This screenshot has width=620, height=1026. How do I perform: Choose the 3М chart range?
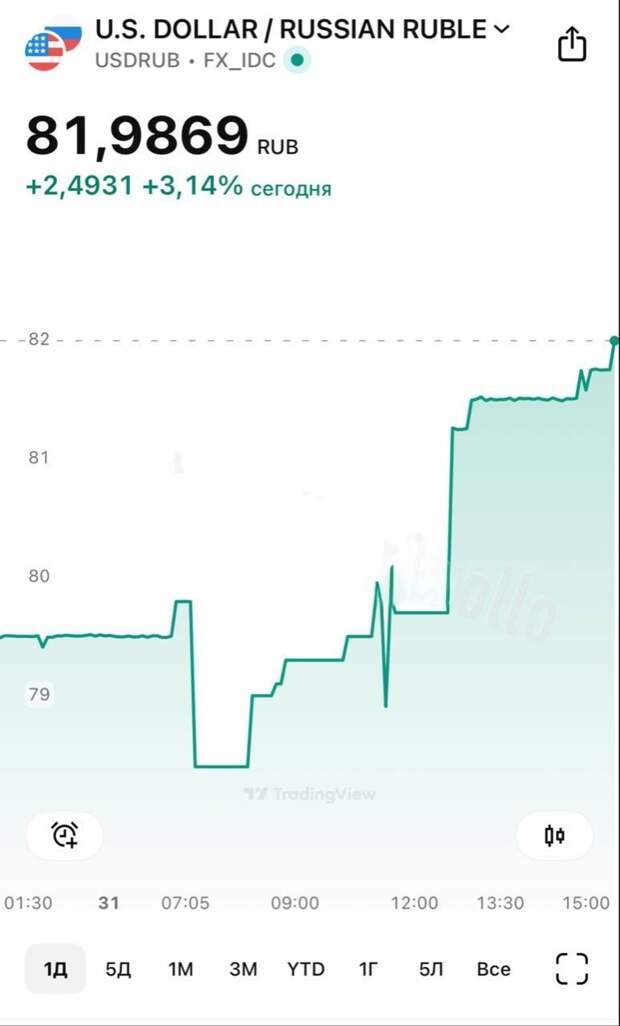tap(243, 969)
